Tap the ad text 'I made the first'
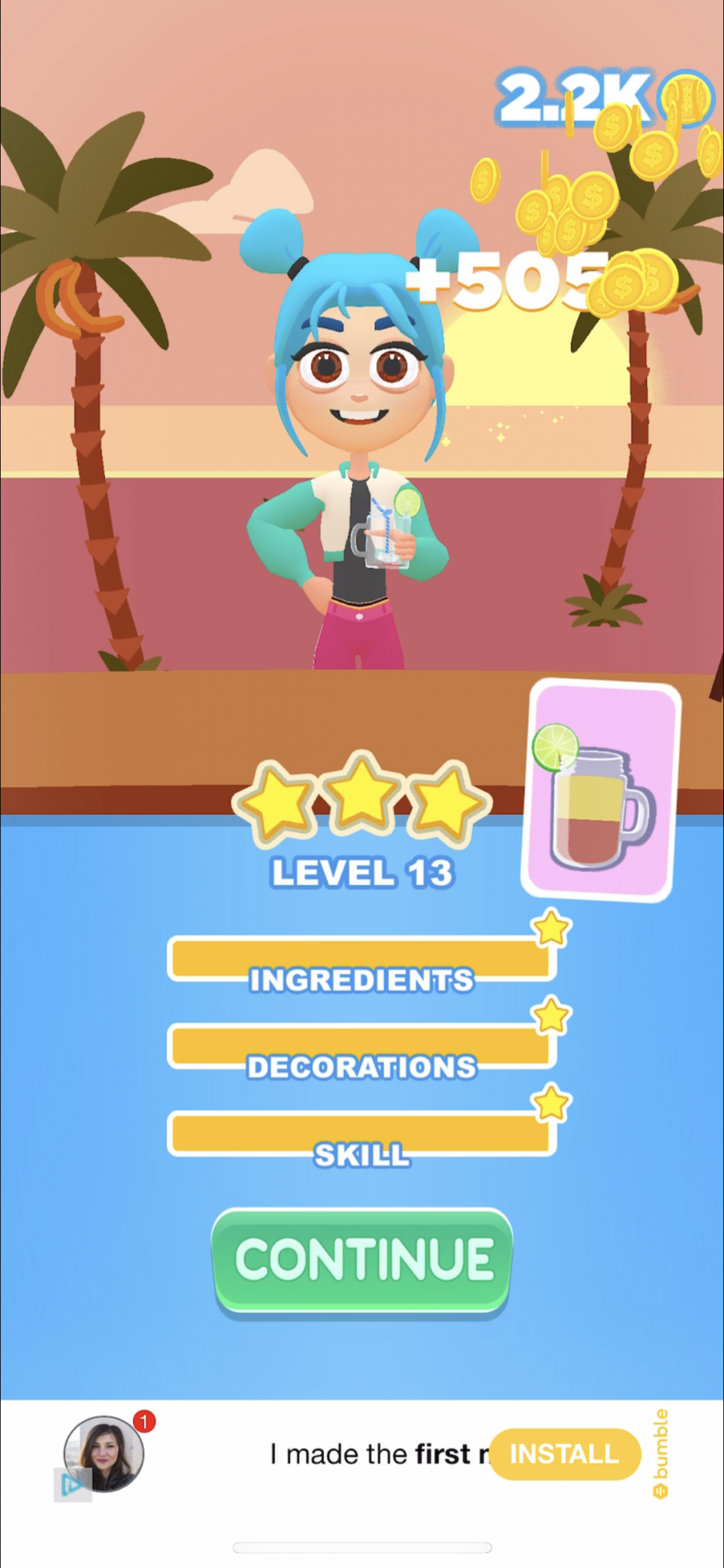 pos(375,1453)
